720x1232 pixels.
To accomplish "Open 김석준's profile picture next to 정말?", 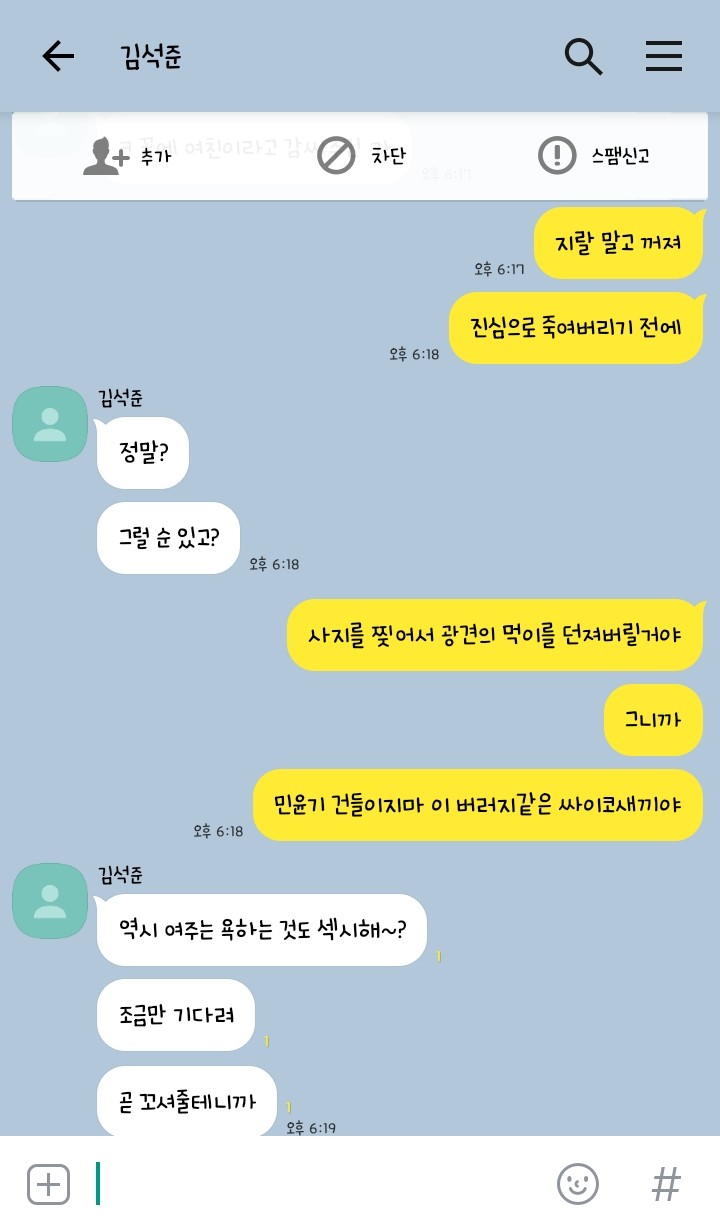I will 50,424.
